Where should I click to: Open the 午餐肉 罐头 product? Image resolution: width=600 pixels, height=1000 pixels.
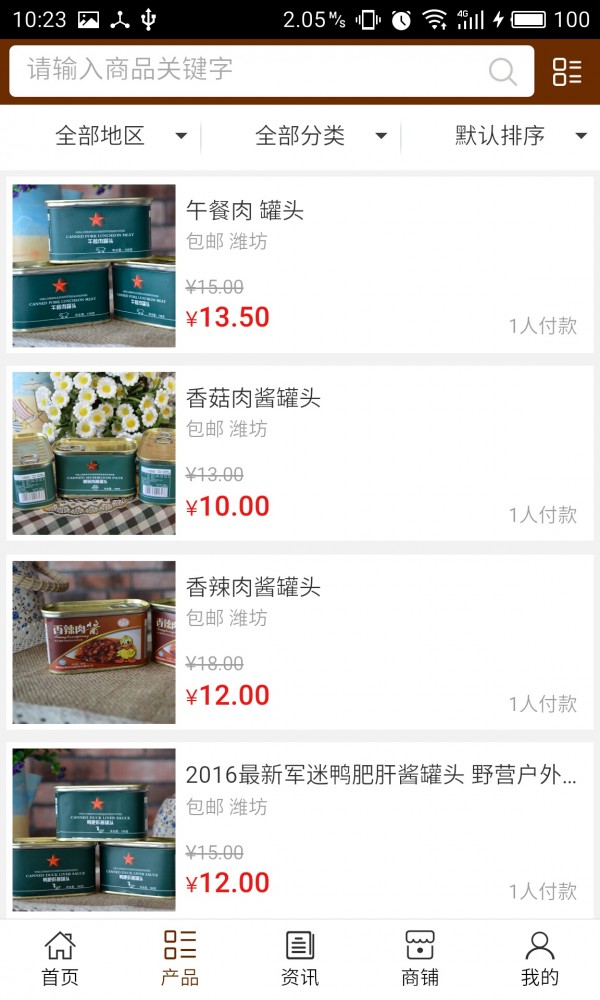[300, 265]
